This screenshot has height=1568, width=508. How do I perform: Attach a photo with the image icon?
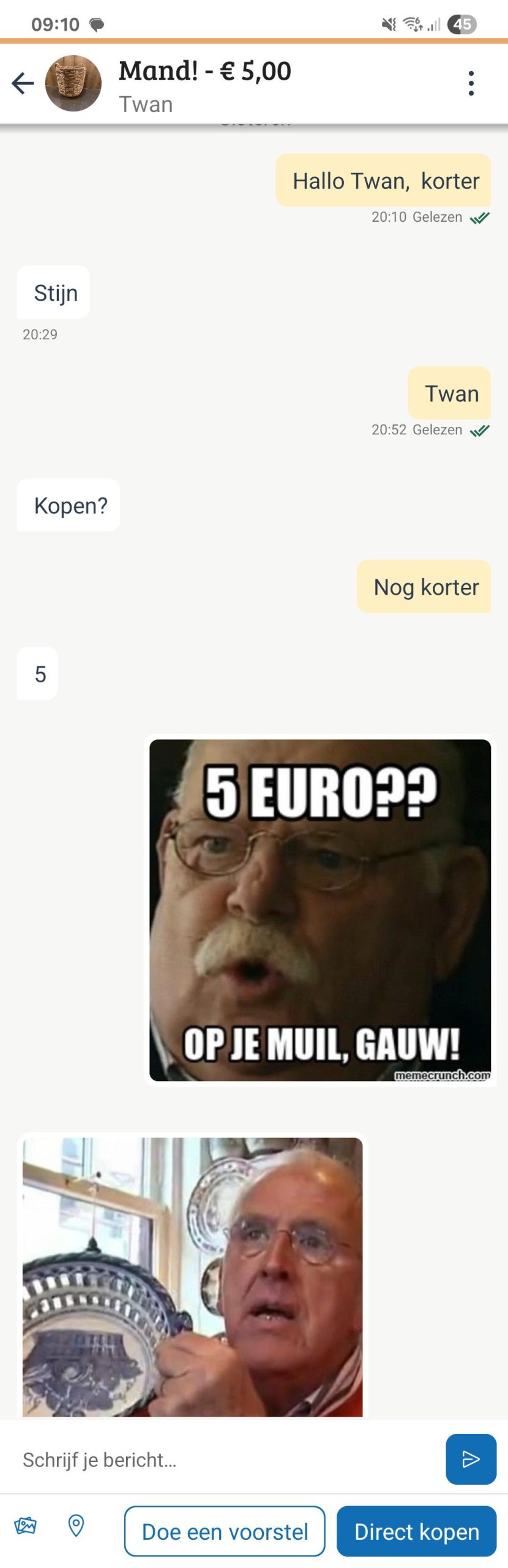pos(25,1525)
